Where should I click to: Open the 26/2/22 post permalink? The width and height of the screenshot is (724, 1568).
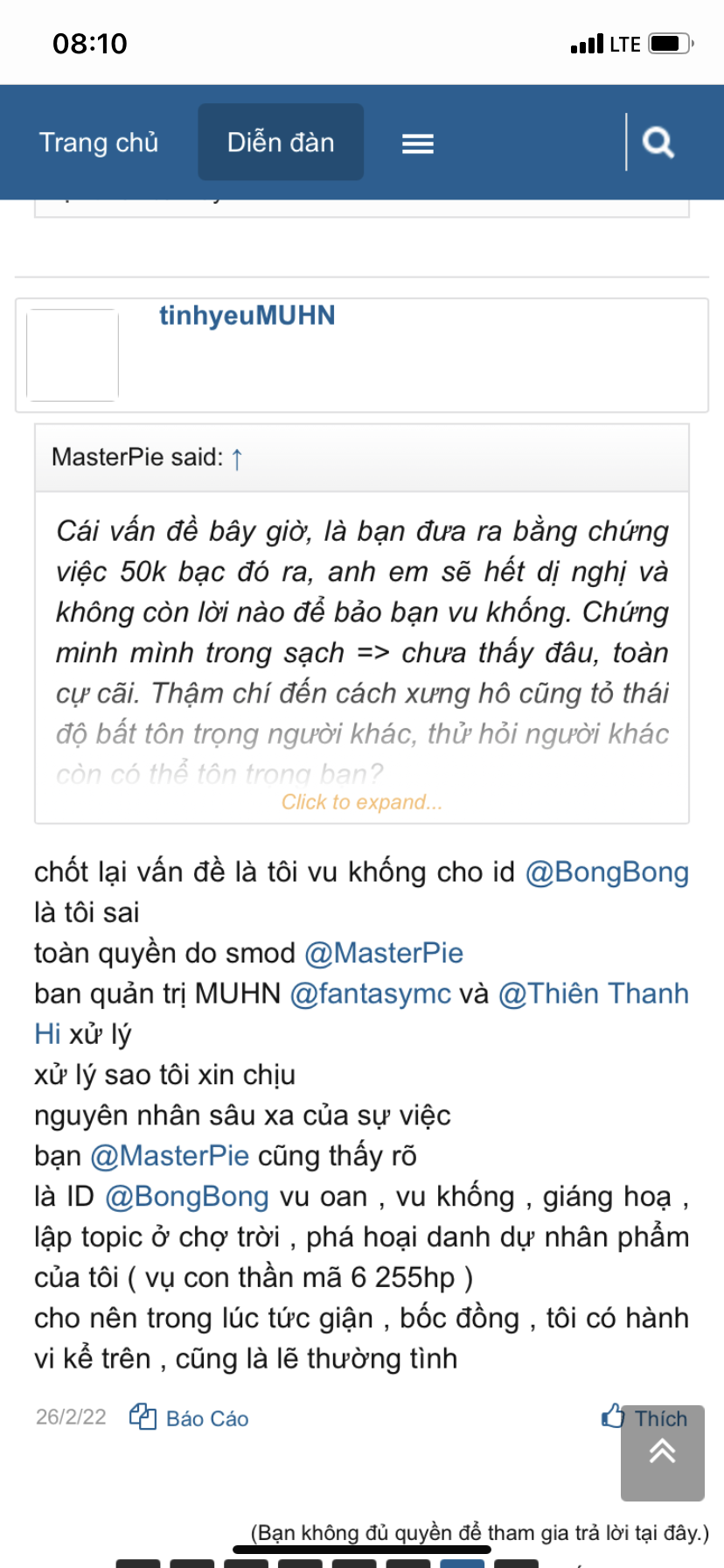click(x=71, y=1417)
